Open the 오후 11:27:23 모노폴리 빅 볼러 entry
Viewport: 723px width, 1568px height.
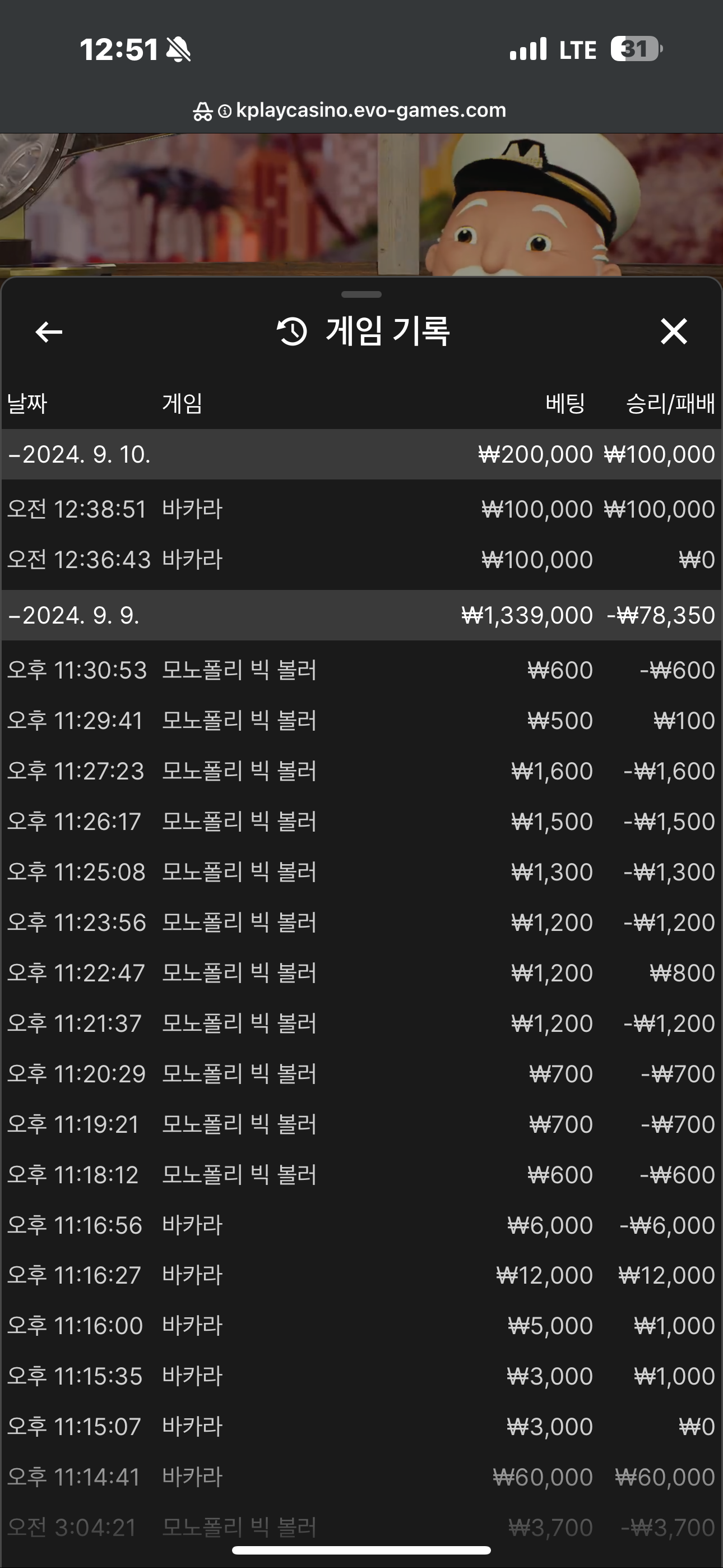click(x=361, y=771)
